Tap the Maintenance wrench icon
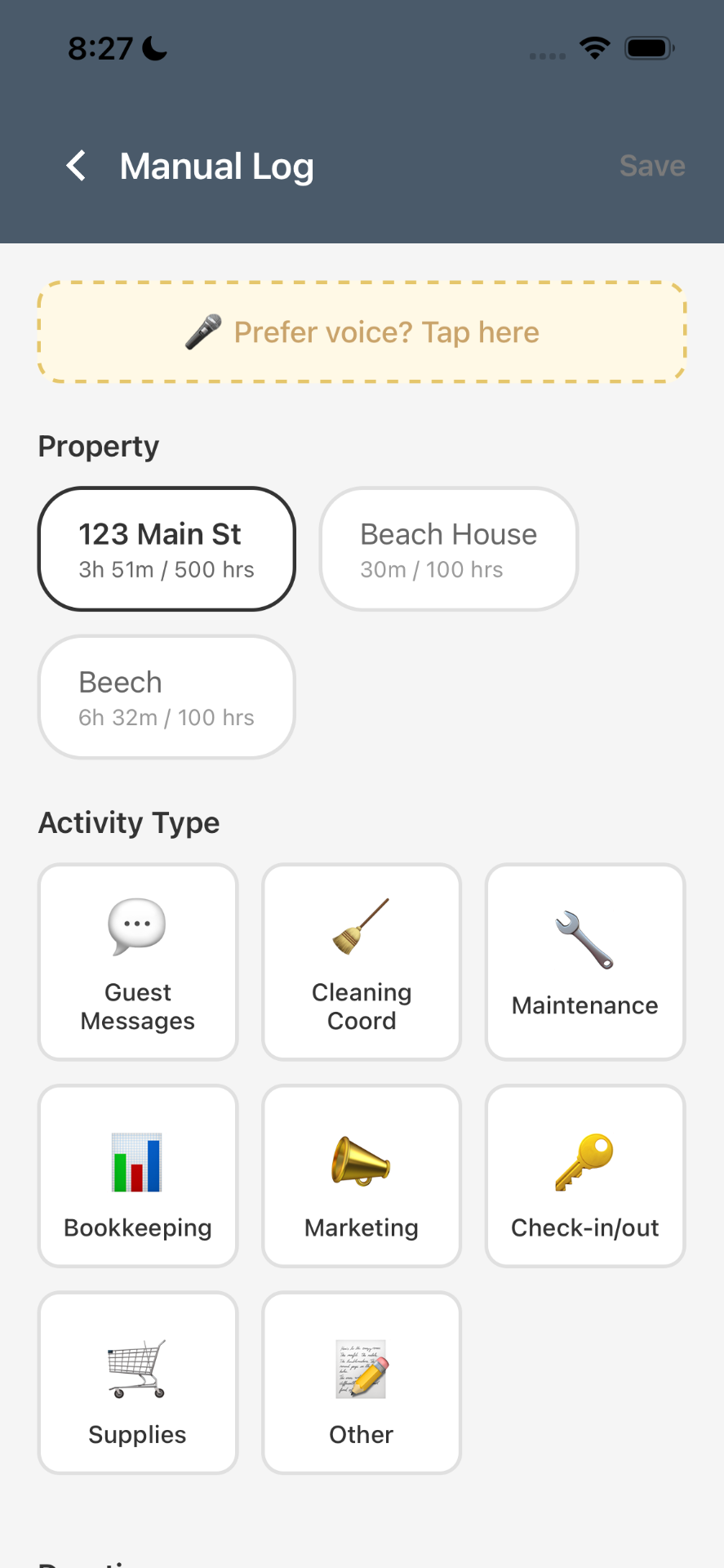 pos(584,937)
